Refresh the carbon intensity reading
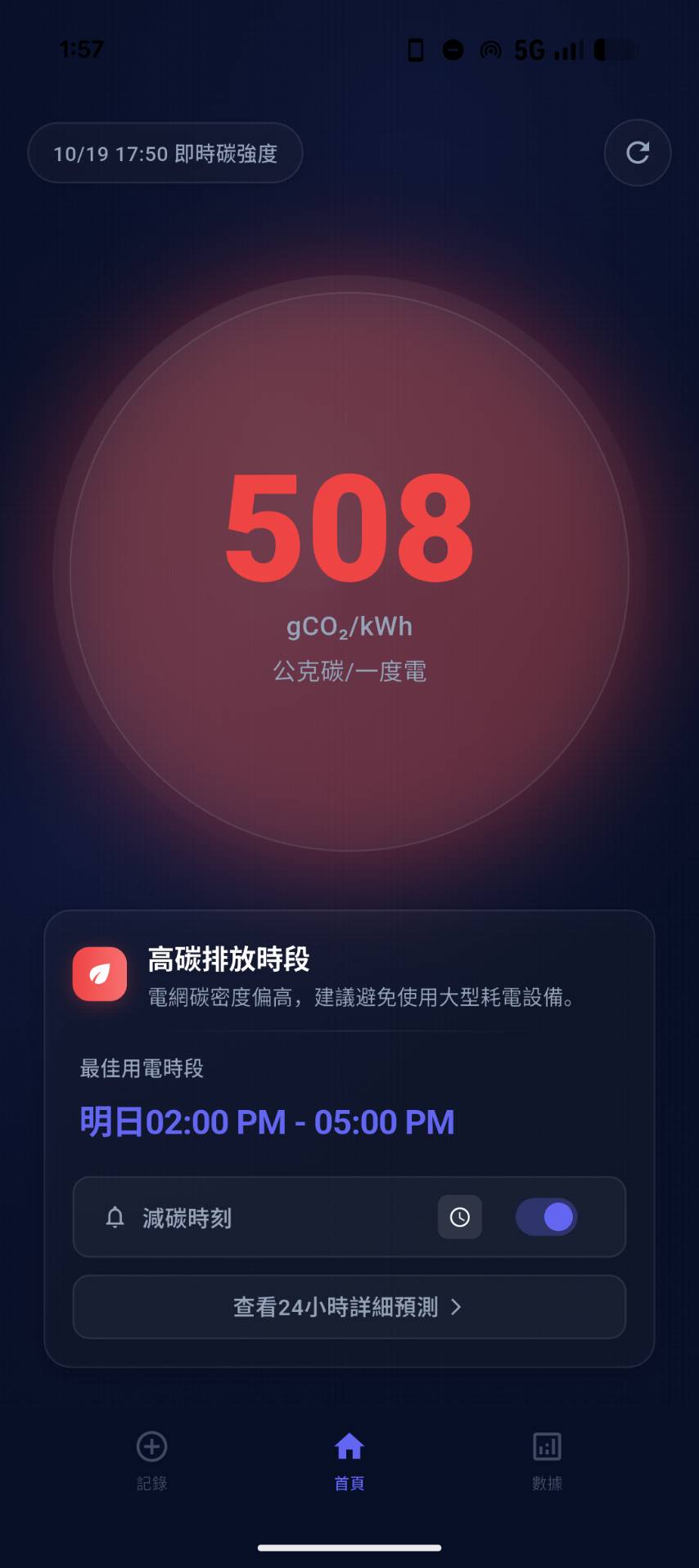This screenshot has width=699, height=1568. [x=637, y=152]
